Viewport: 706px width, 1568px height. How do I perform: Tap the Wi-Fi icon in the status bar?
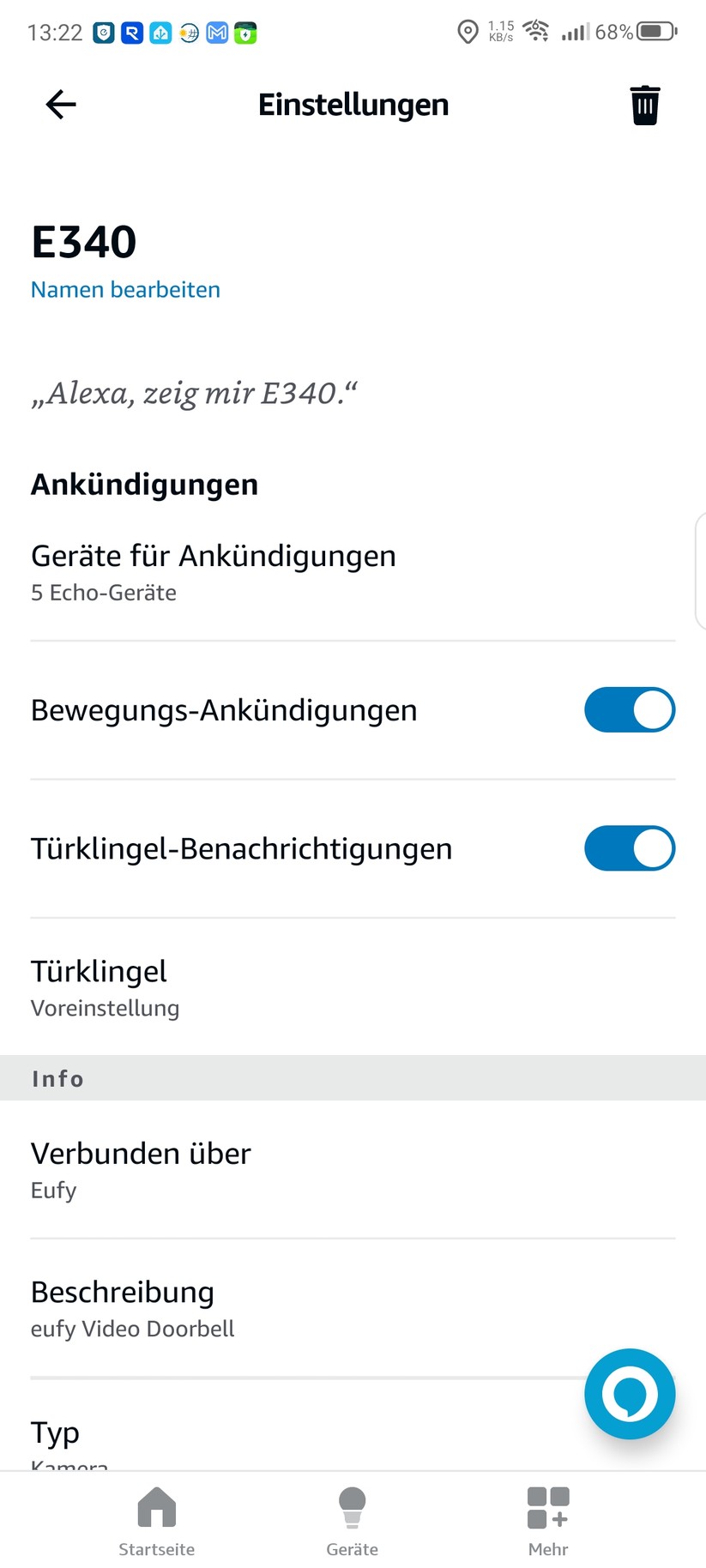click(536, 31)
